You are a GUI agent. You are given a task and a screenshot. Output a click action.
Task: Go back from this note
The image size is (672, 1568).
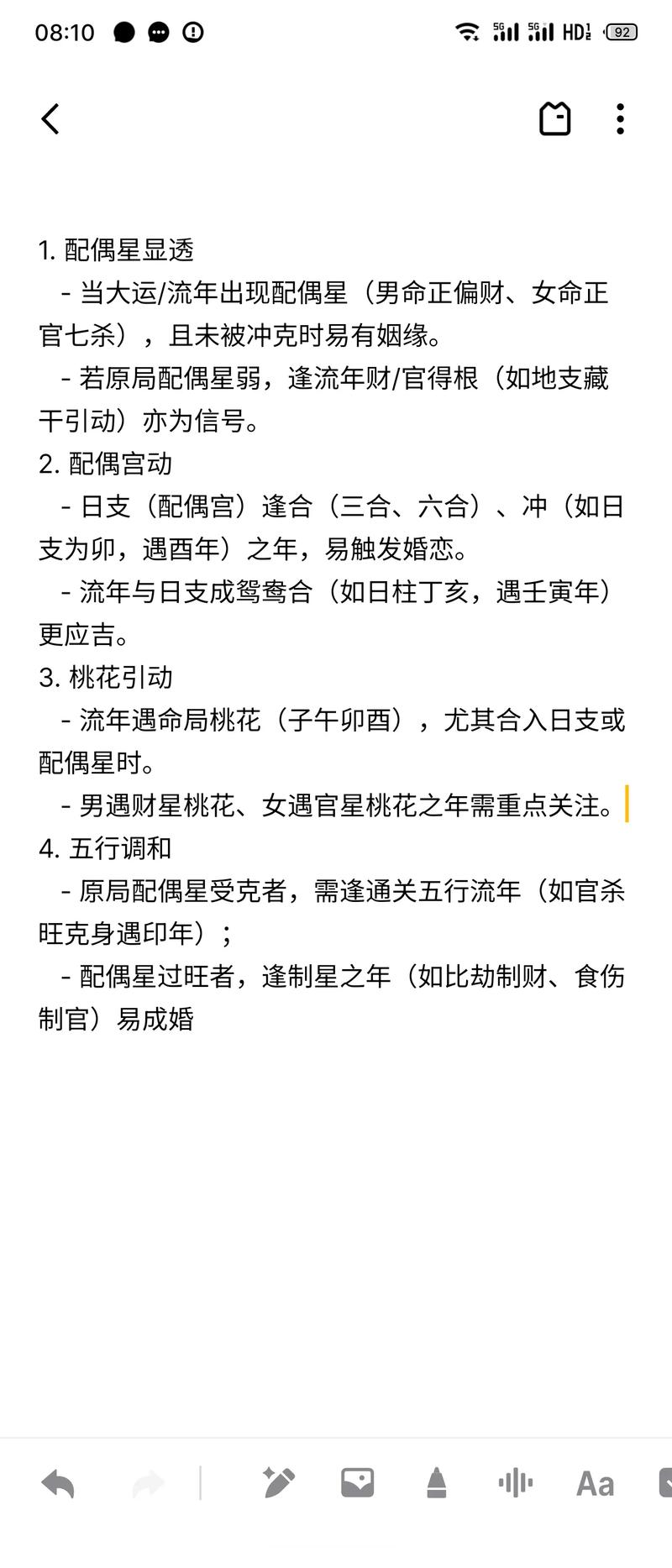click(50, 118)
